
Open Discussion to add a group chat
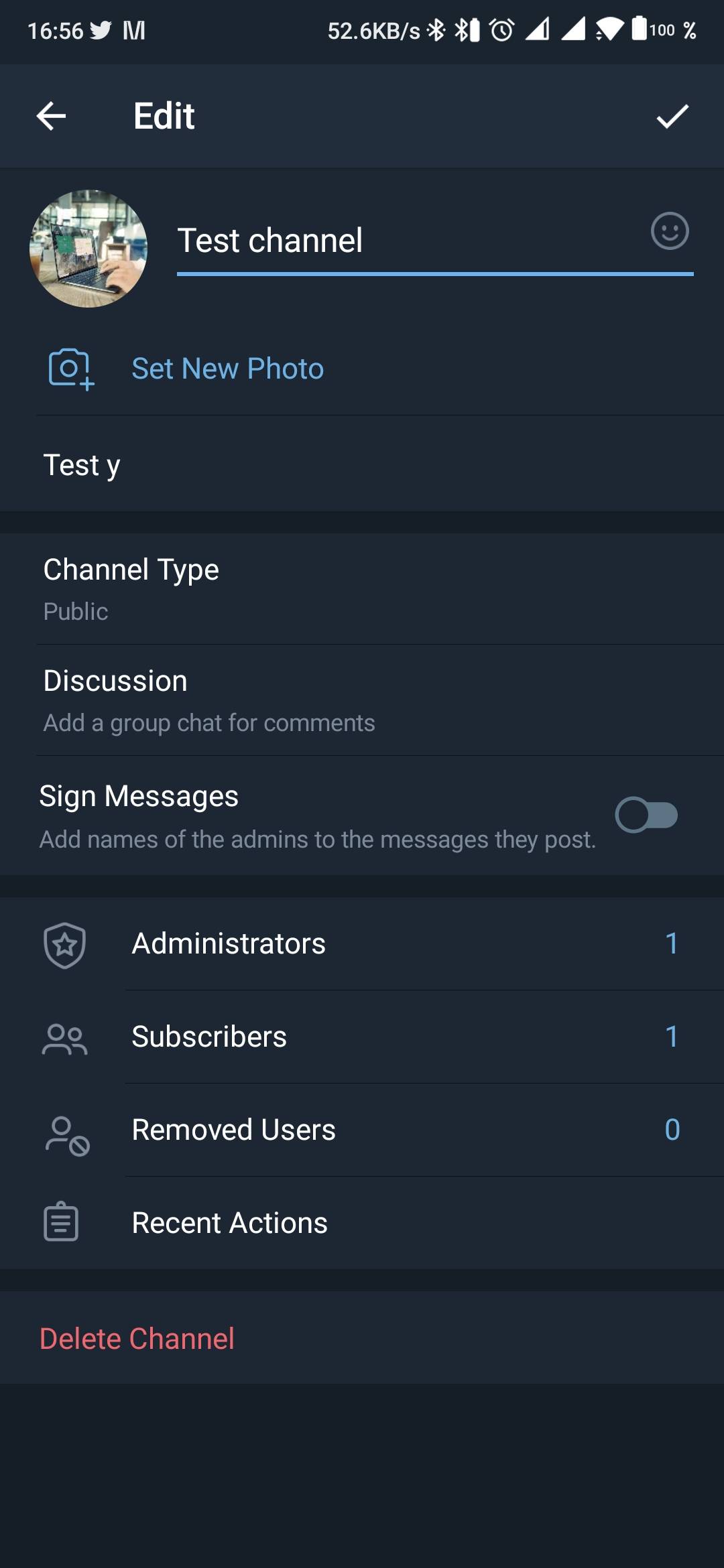tap(362, 700)
